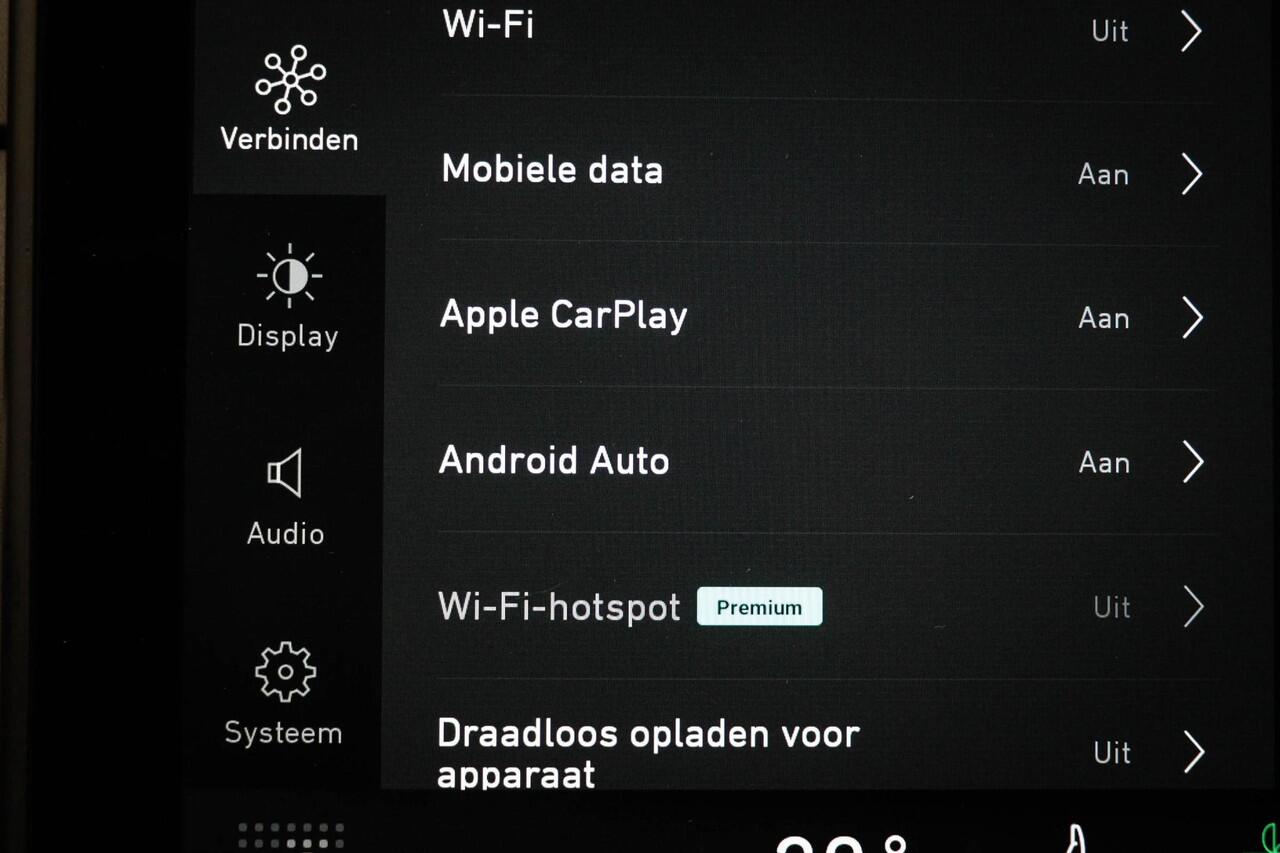Go to the Audio settings tab
1280x853 pixels.
coord(286,497)
